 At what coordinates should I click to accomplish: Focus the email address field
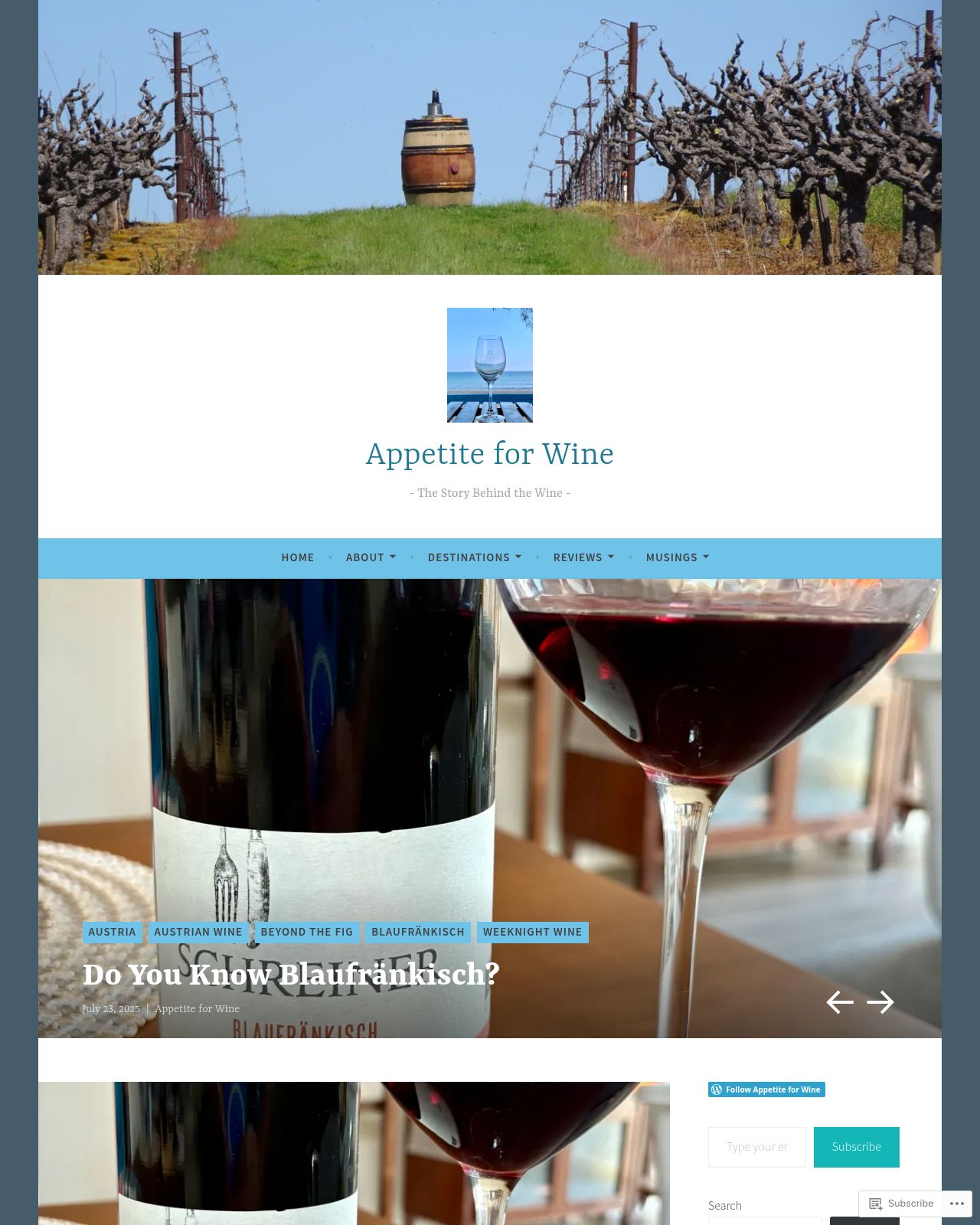[x=756, y=1147]
